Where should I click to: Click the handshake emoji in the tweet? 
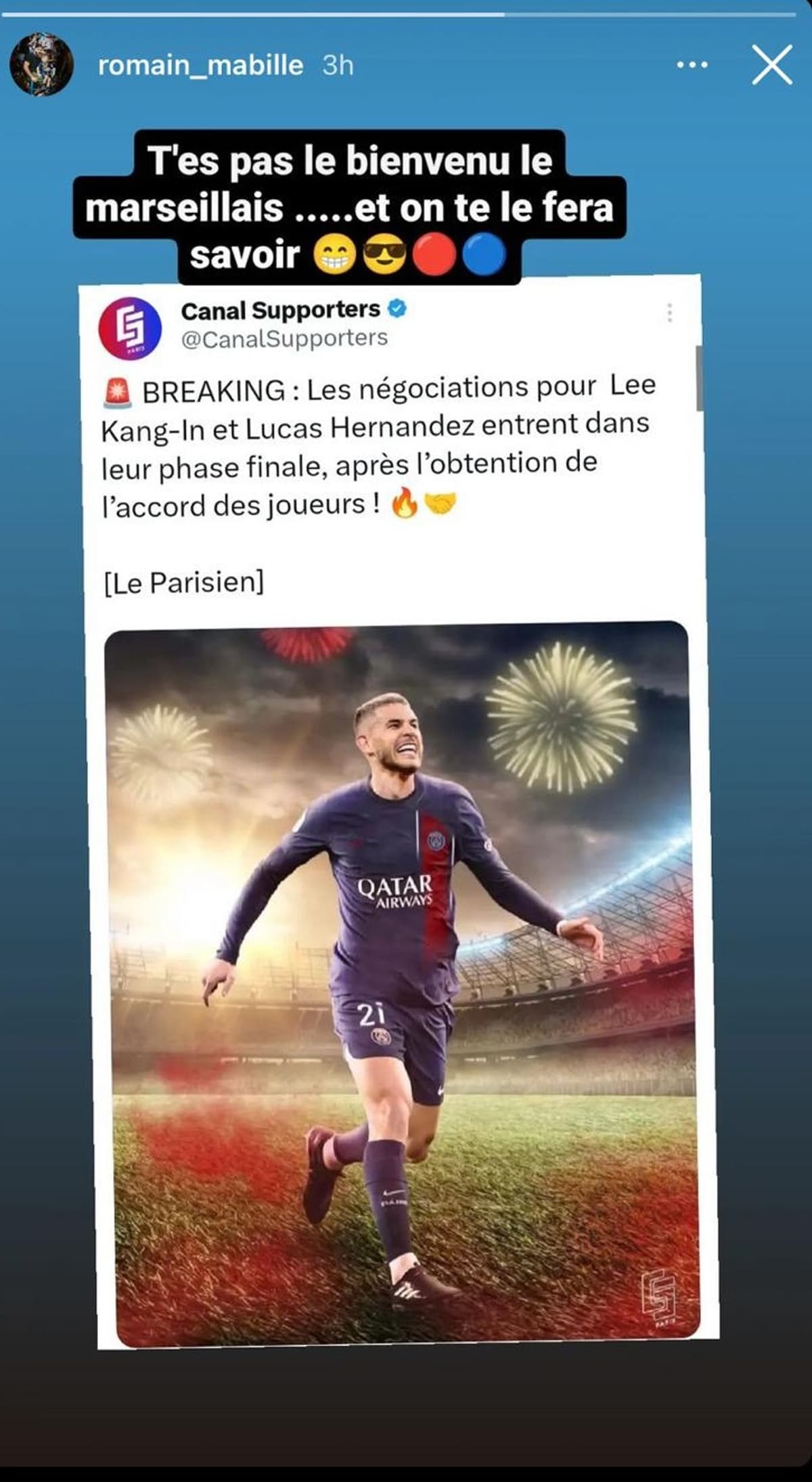[441, 503]
